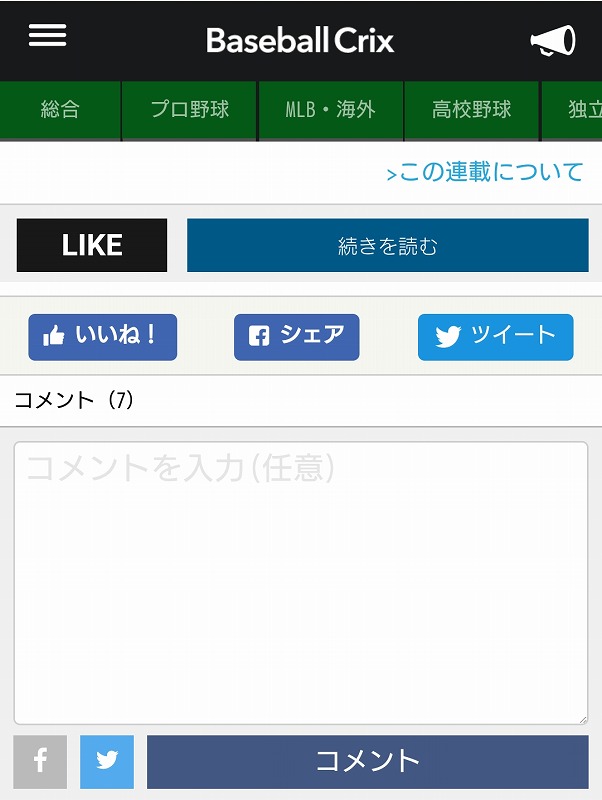Share on Facebook via シェア
This screenshot has width=602, height=800.
pos(296,337)
